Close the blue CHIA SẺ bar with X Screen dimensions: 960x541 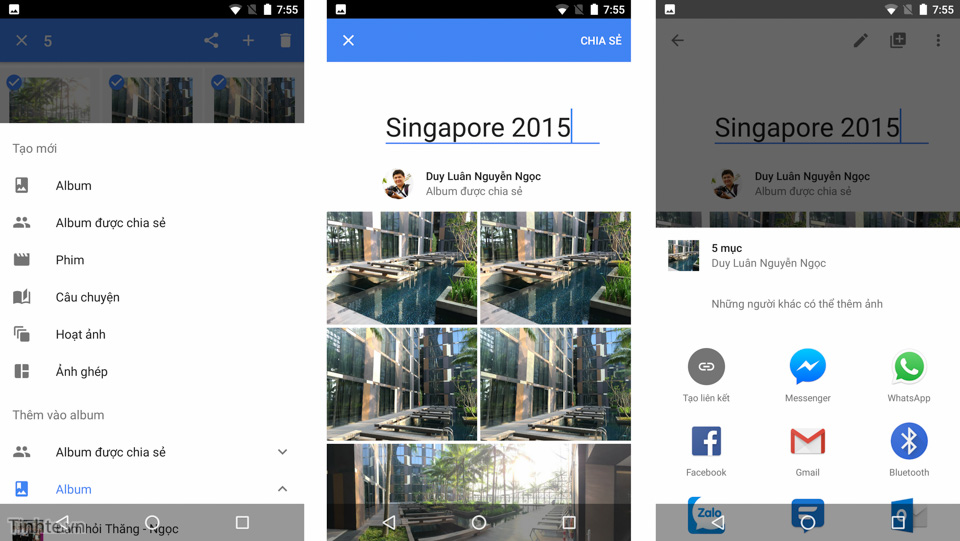[348, 41]
